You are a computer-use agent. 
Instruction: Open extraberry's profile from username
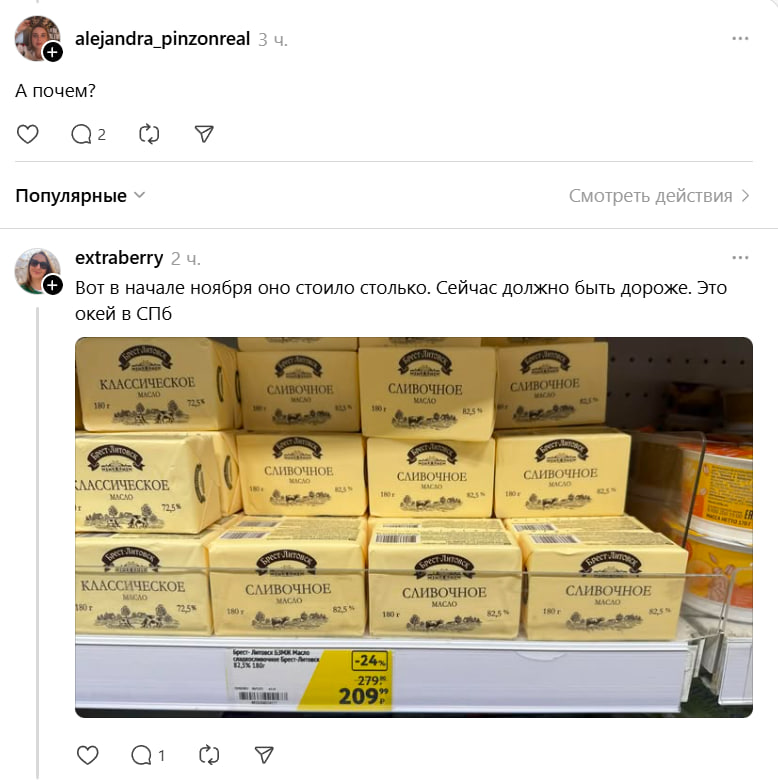click(x=119, y=258)
